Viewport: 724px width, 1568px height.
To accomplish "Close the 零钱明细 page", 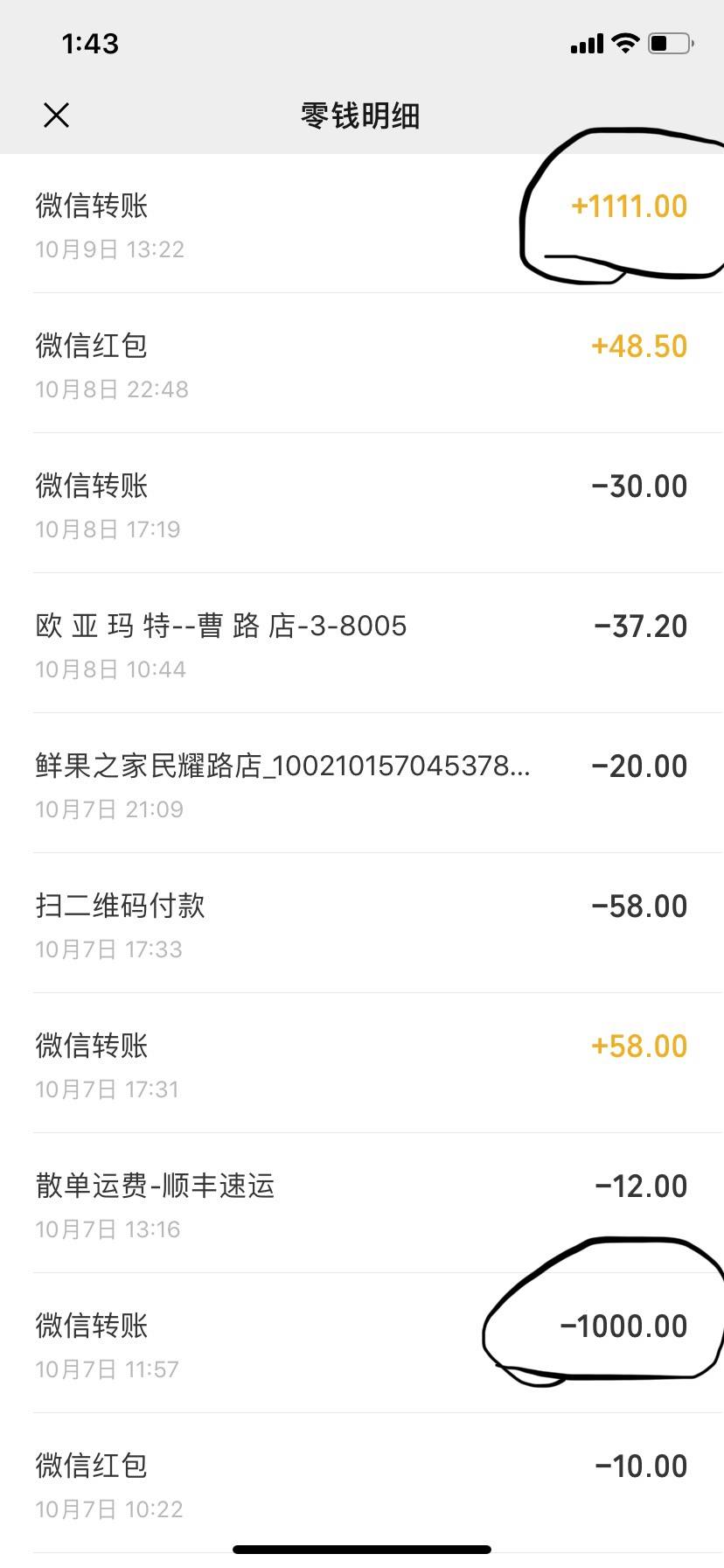I will pos(56,115).
